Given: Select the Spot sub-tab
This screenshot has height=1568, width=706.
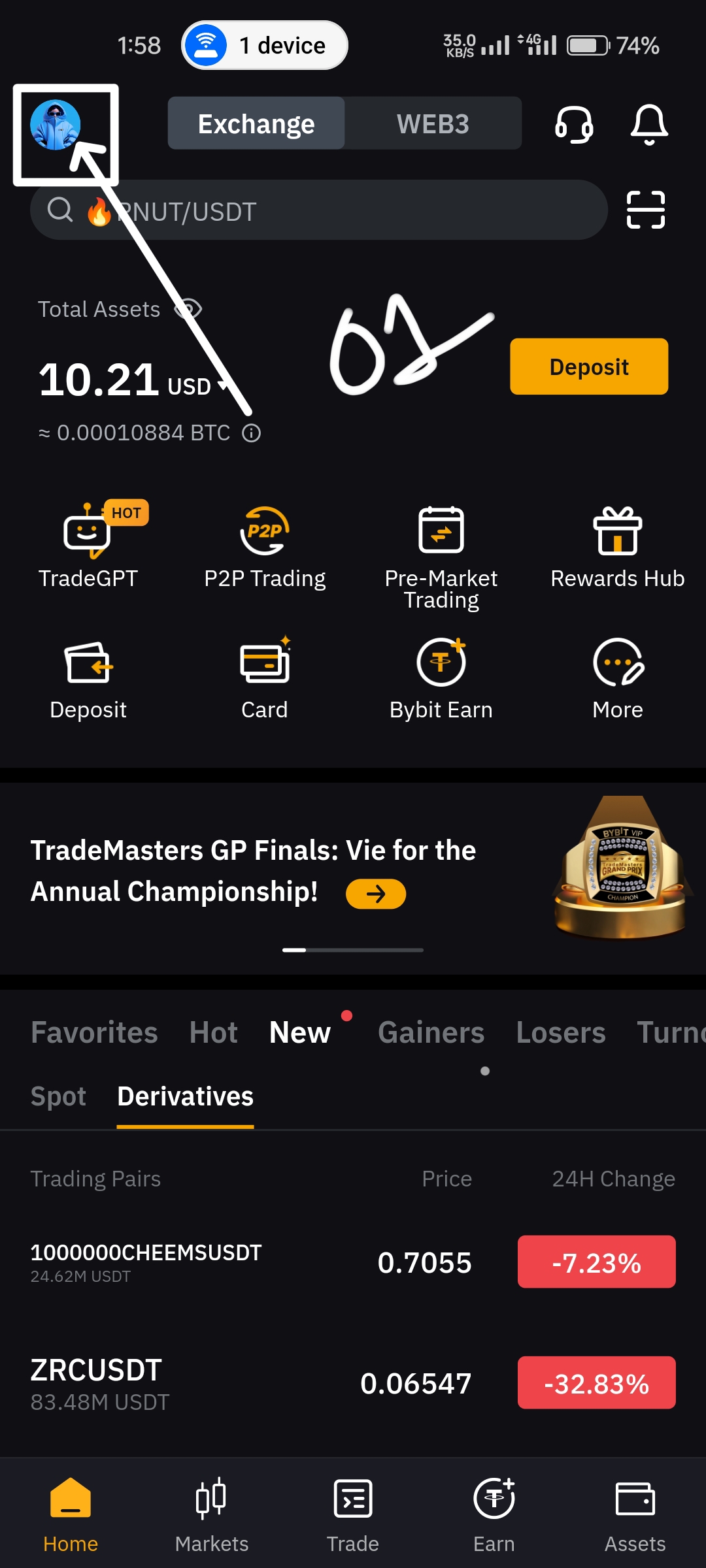Looking at the screenshot, I should (x=58, y=1096).
